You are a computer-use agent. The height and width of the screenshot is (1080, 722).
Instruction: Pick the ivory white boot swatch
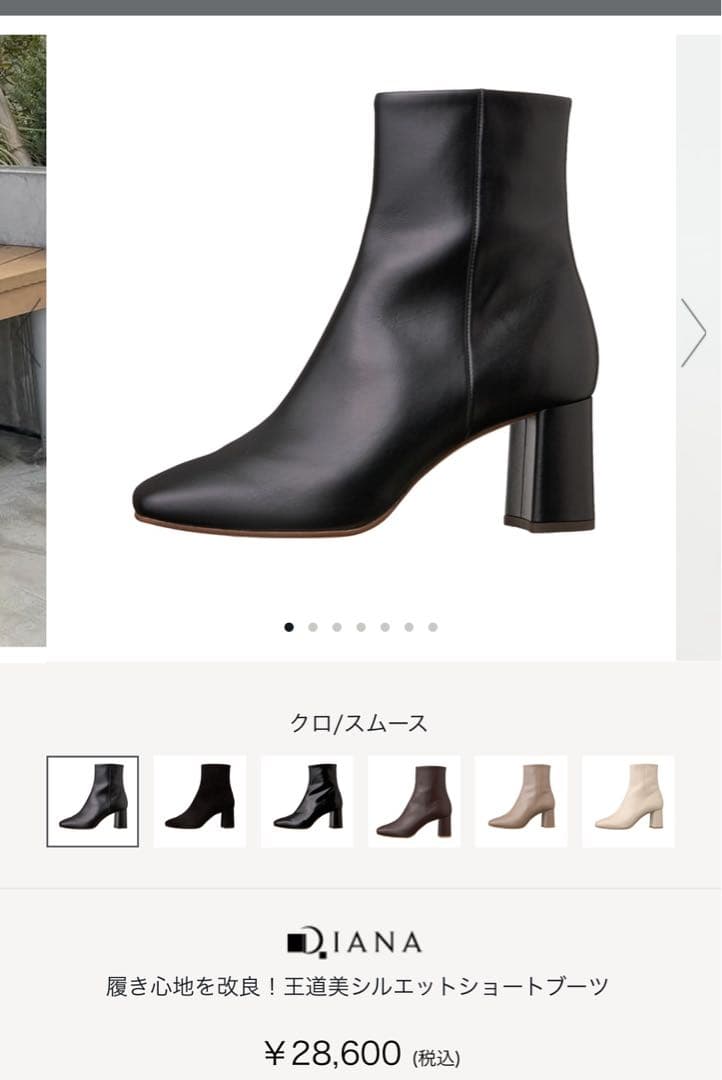628,801
